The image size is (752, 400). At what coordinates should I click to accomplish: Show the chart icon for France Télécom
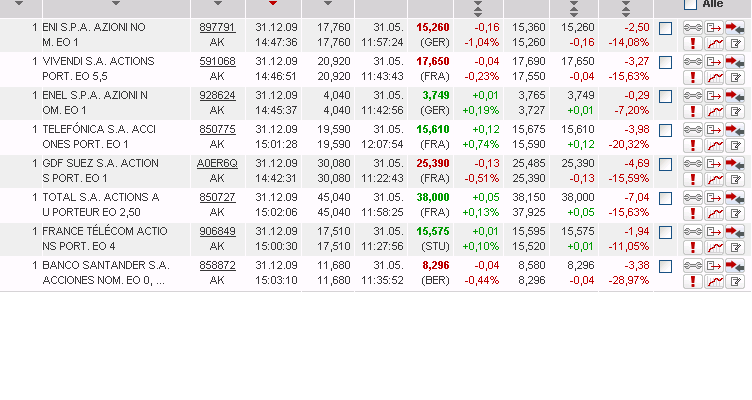714,248
